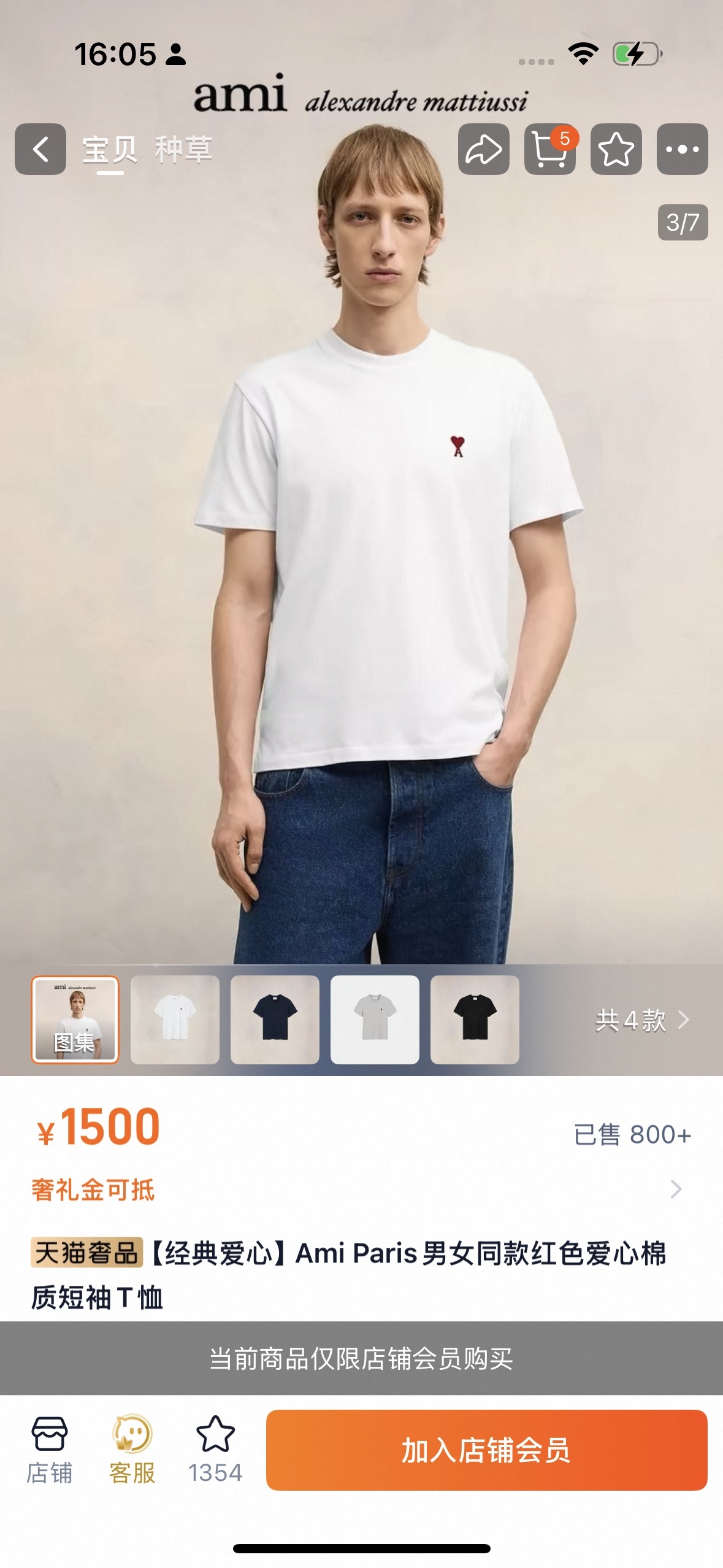Viewport: 723px width, 1568px height.
Task: Add product to favorites via top star
Action: tap(616, 149)
